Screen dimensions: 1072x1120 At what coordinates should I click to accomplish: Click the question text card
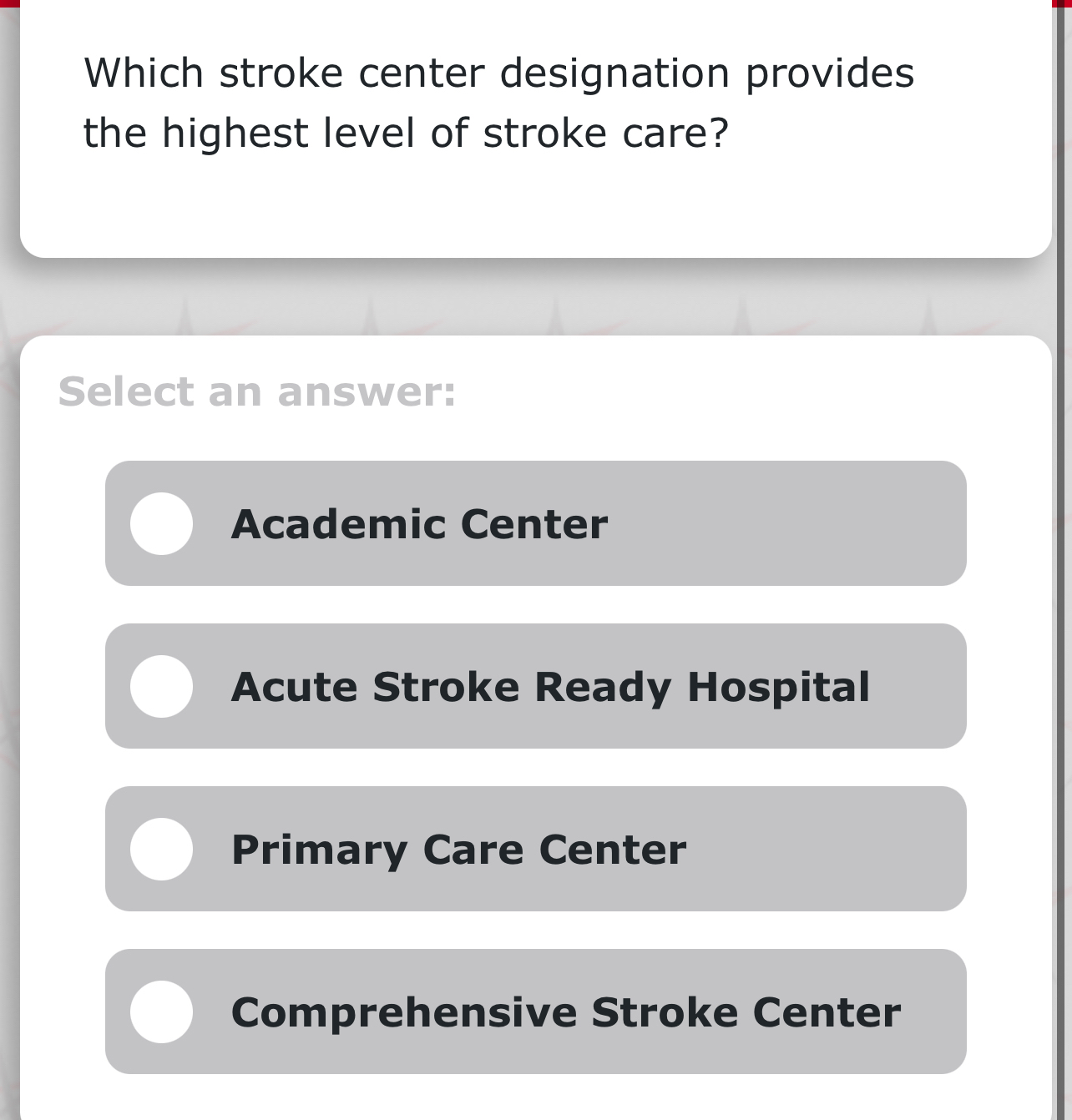(534, 125)
